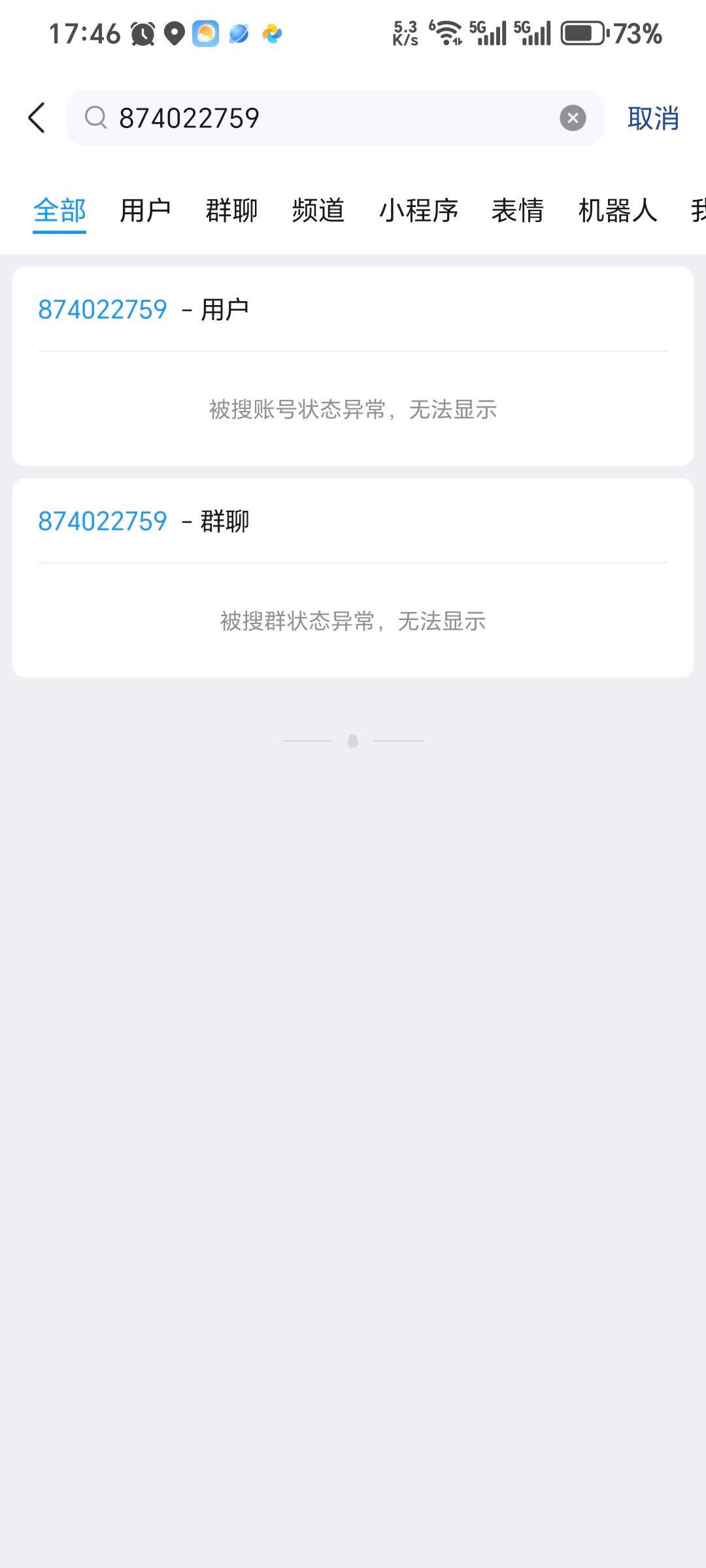
Task: Clear the search text with the X icon
Action: click(x=572, y=117)
